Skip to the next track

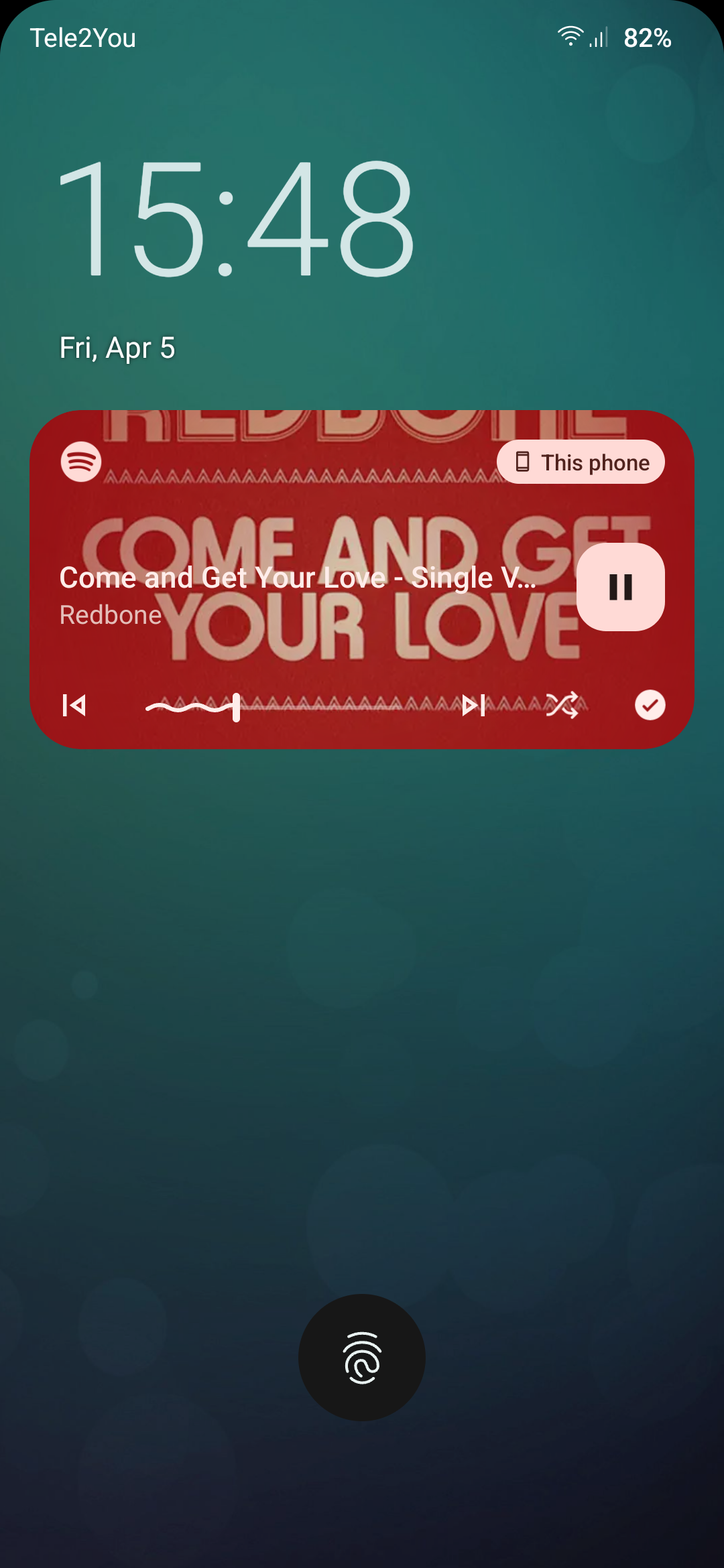pos(473,705)
